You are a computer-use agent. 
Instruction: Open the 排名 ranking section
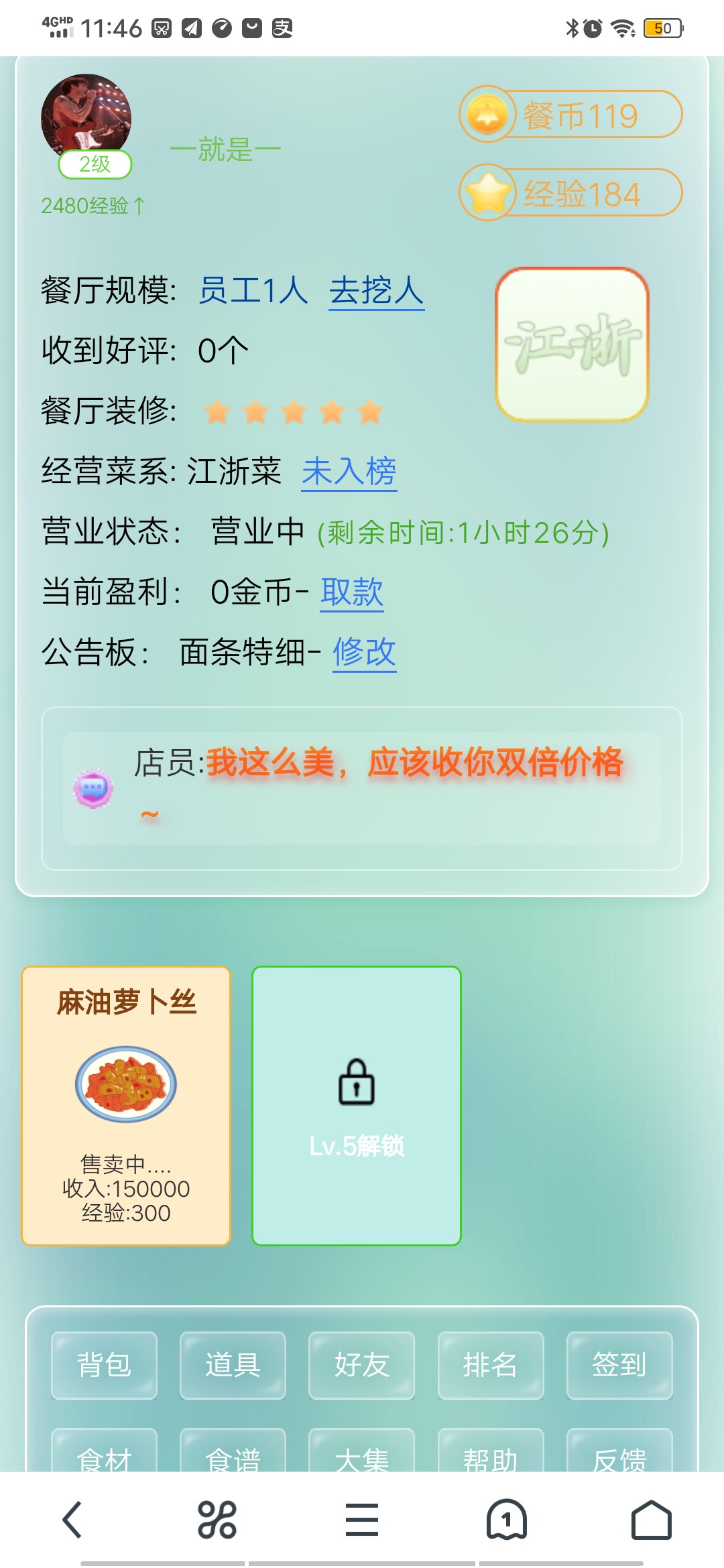[491, 1366]
